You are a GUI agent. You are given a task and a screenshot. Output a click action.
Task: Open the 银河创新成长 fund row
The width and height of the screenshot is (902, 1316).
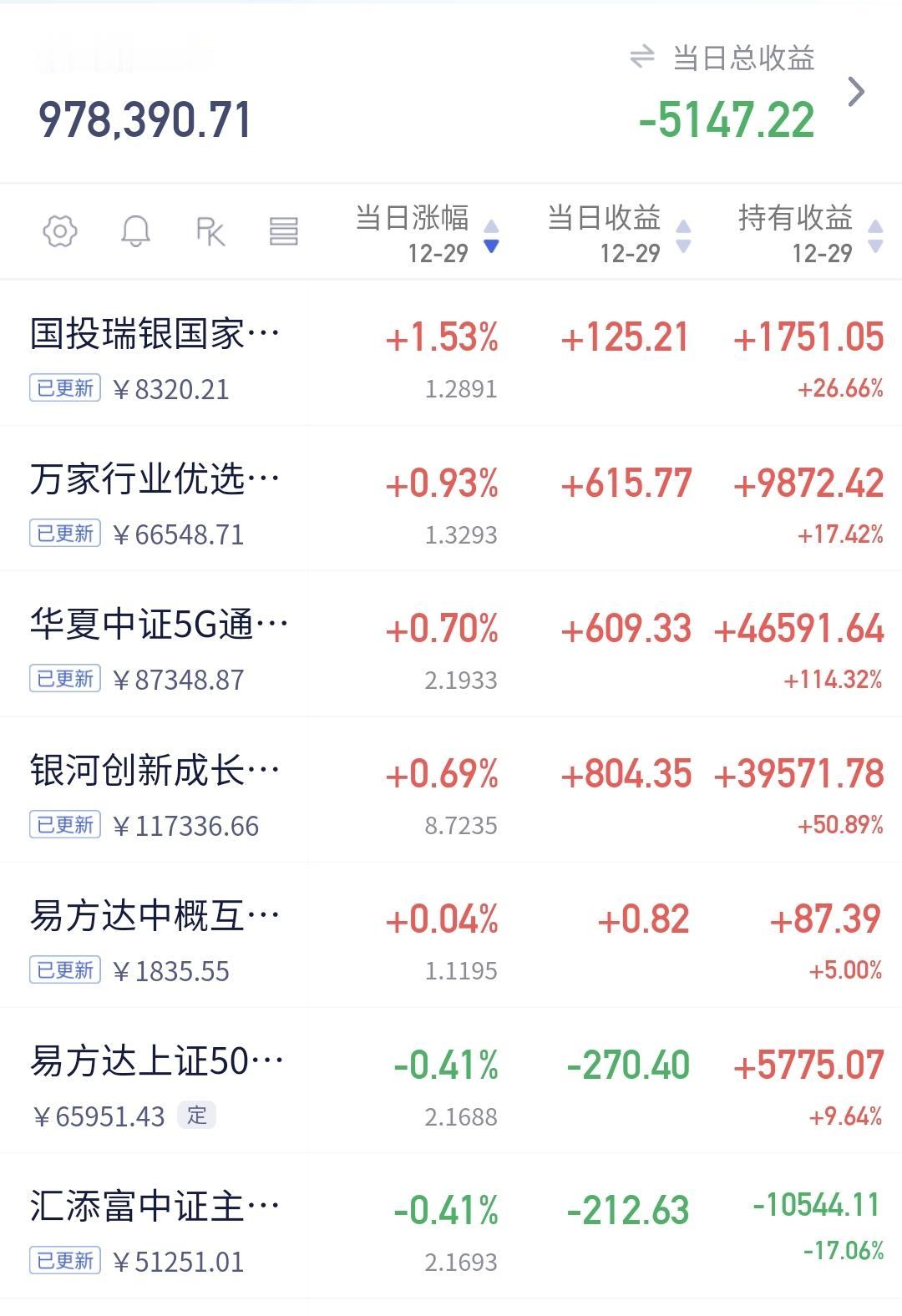pos(451,790)
